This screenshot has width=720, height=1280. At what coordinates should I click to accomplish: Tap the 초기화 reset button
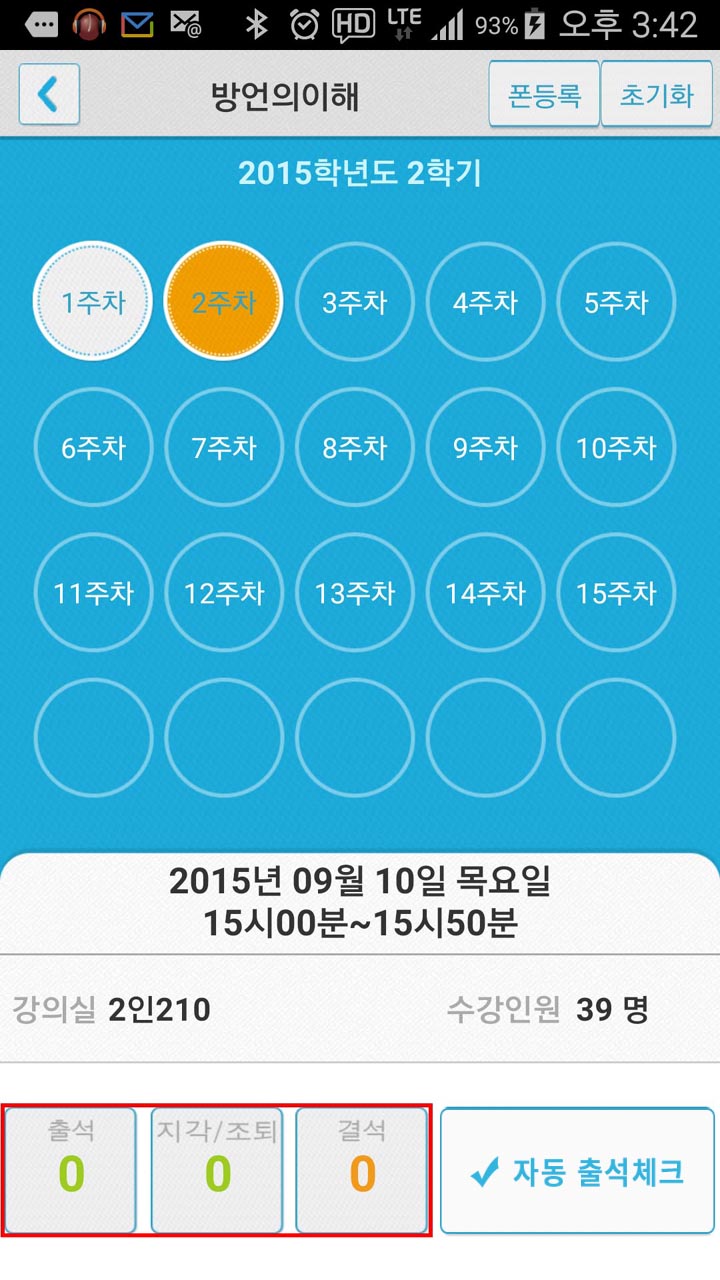657,94
